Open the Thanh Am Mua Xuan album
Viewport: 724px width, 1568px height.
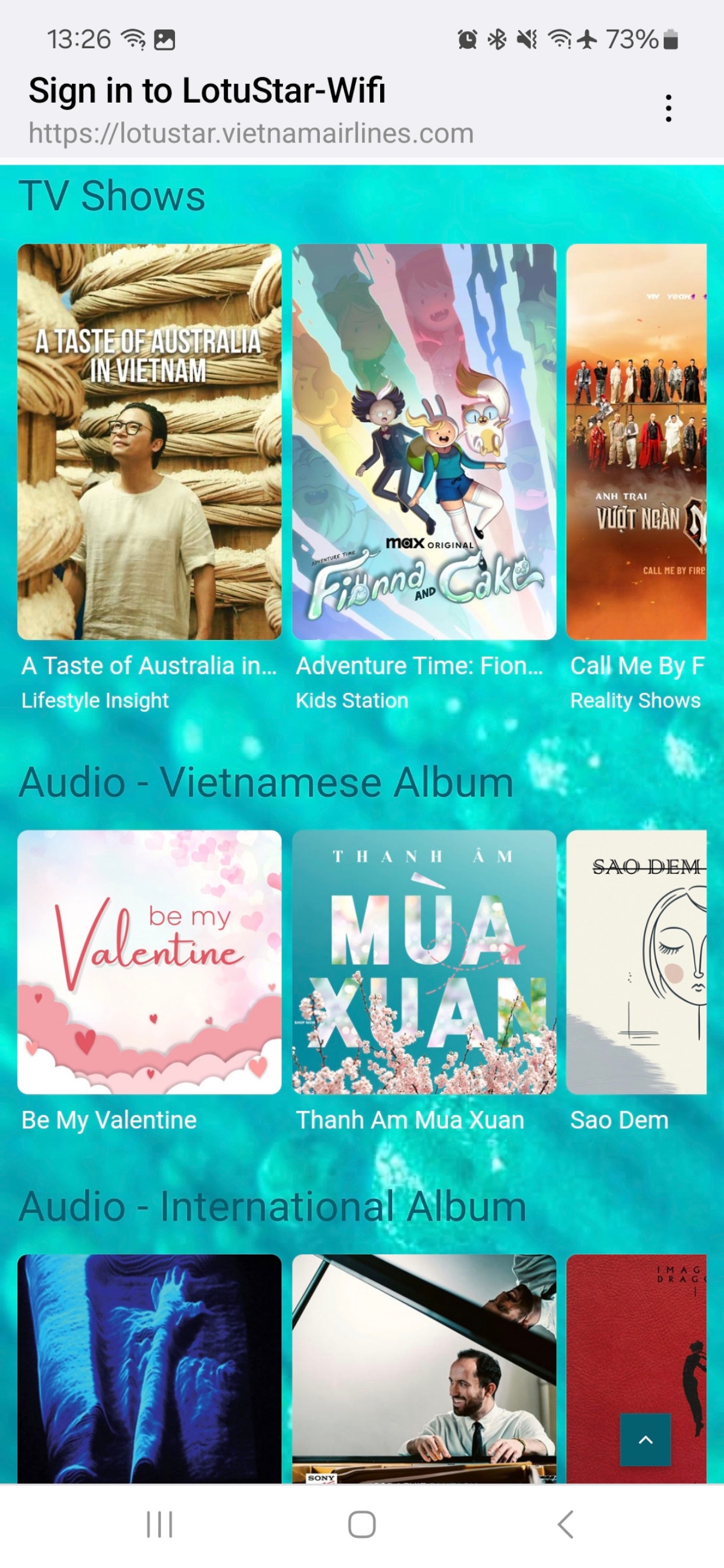point(424,962)
